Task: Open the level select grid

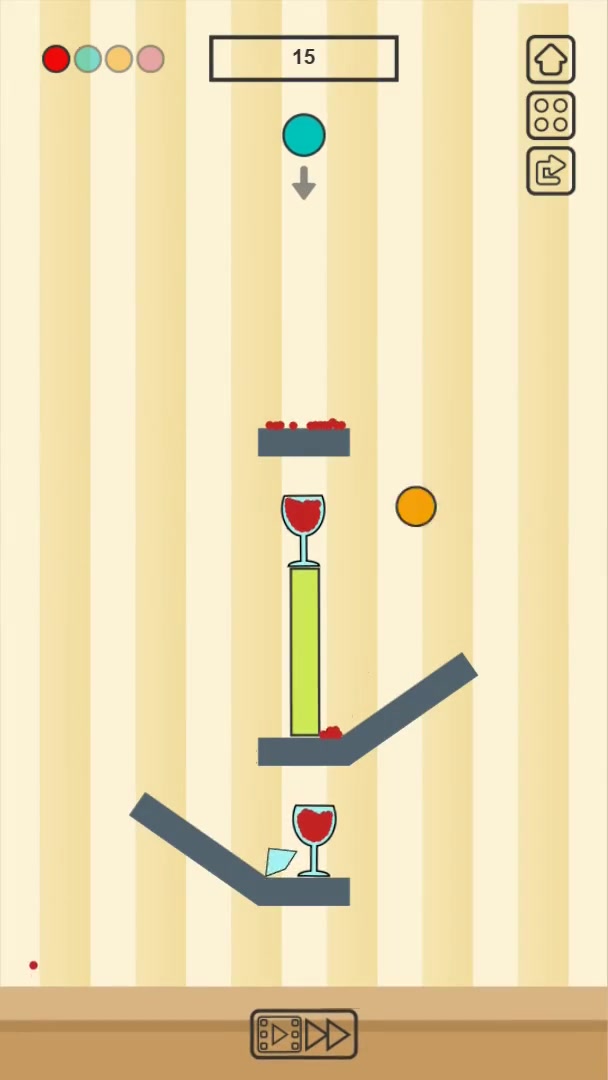Action: (x=550, y=115)
